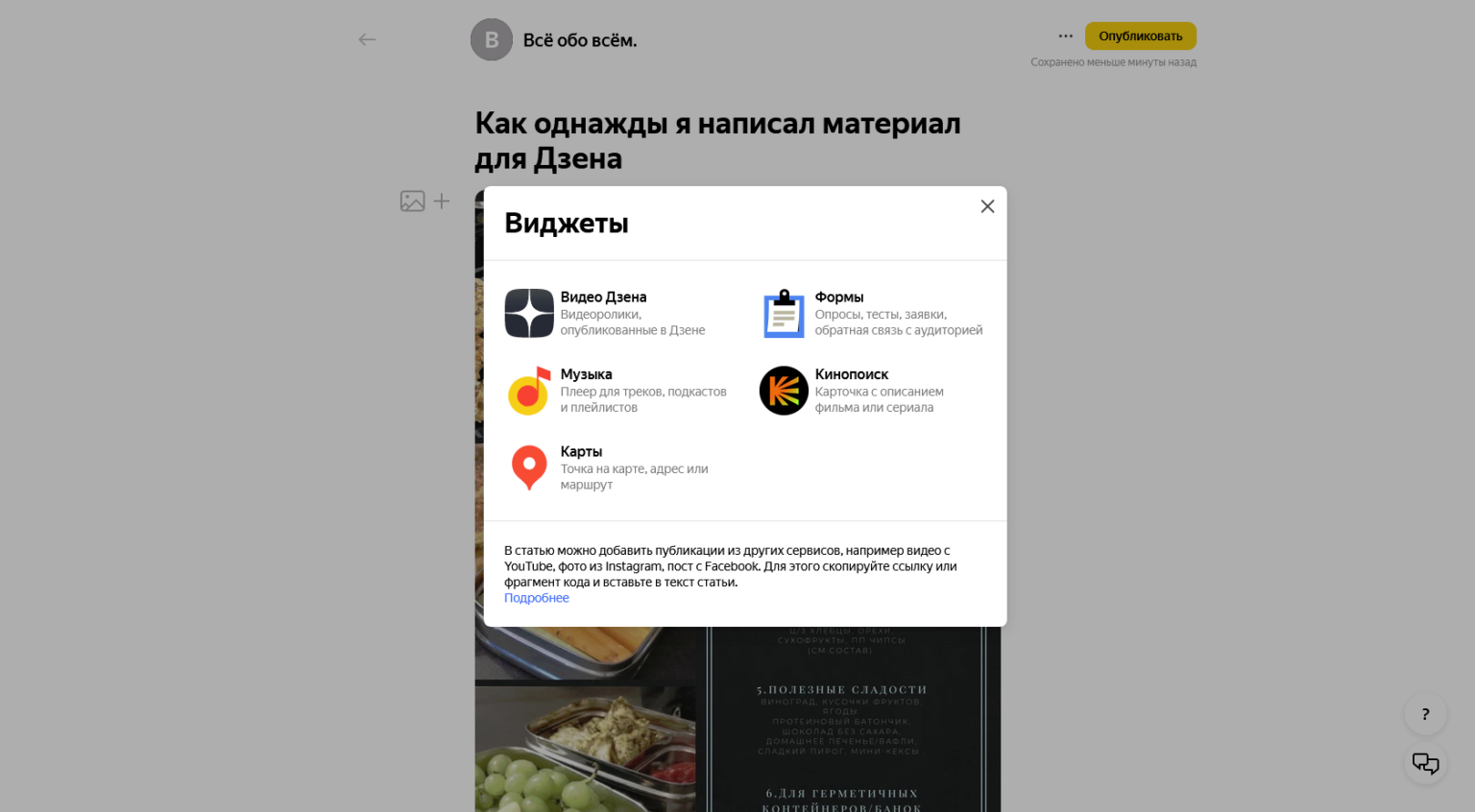Go back with the arrow icon

click(x=367, y=39)
